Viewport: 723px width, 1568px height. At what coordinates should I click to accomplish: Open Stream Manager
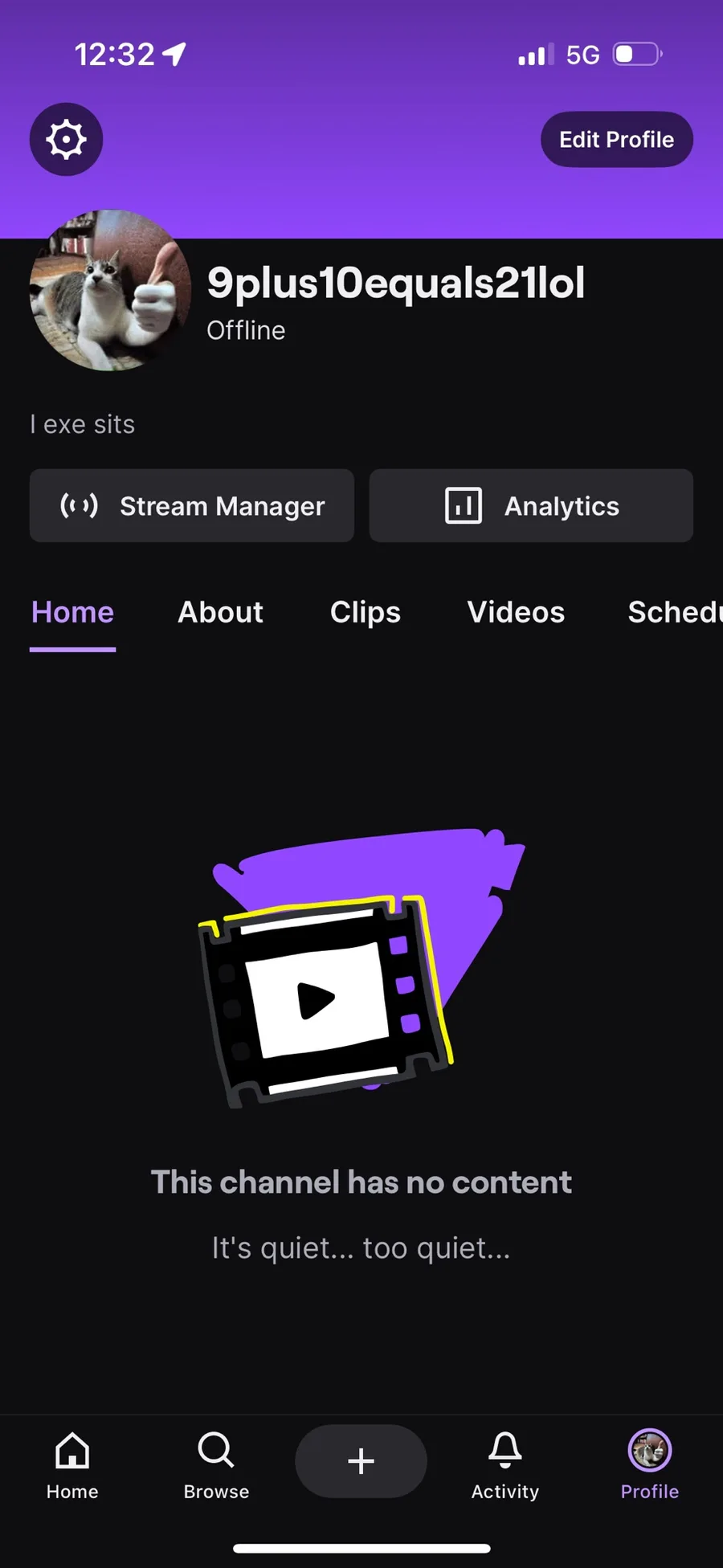pos(192,506)
